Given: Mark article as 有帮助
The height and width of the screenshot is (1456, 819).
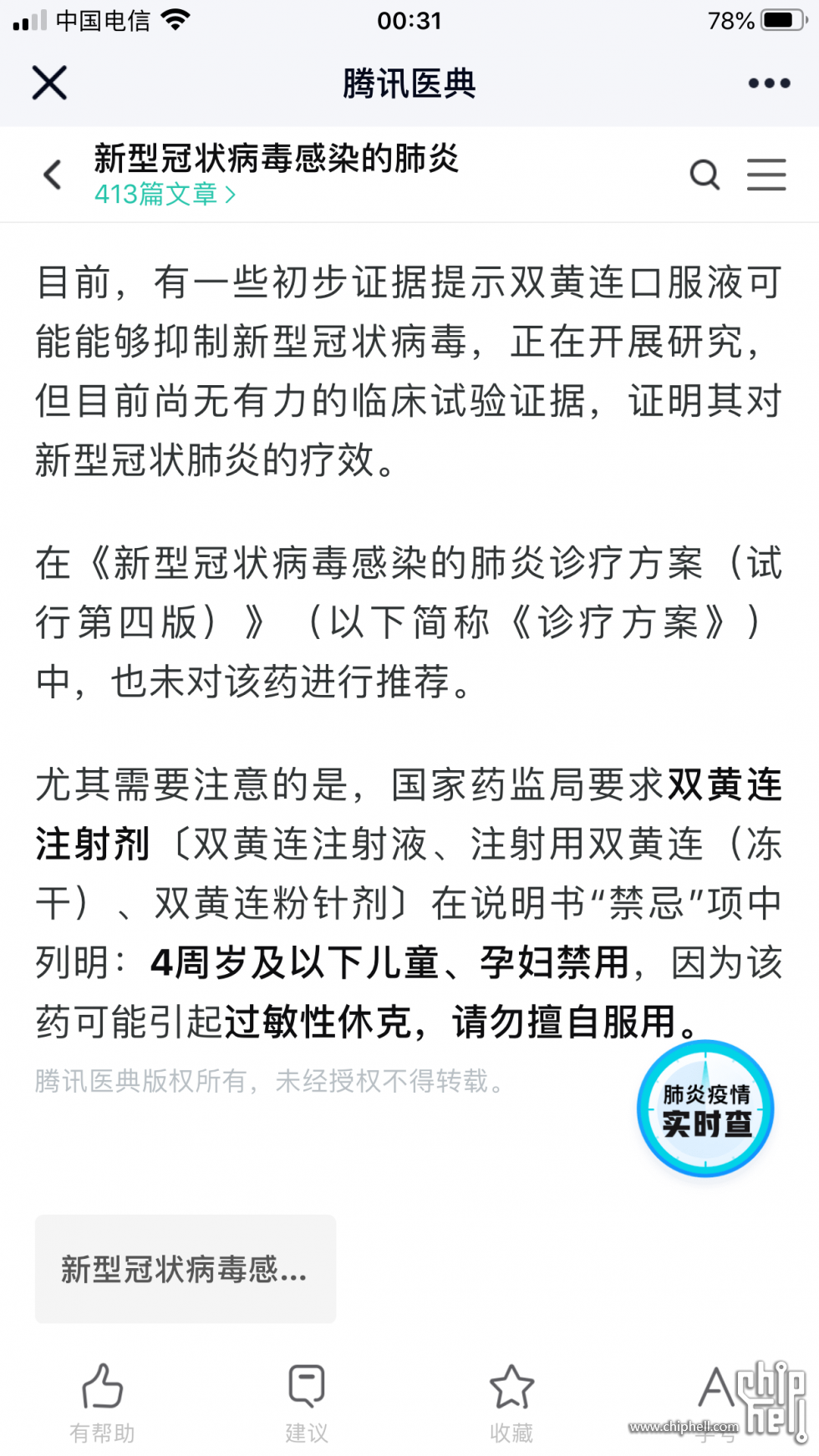Looking at the screenshot, I should [x=102, y=1401].
